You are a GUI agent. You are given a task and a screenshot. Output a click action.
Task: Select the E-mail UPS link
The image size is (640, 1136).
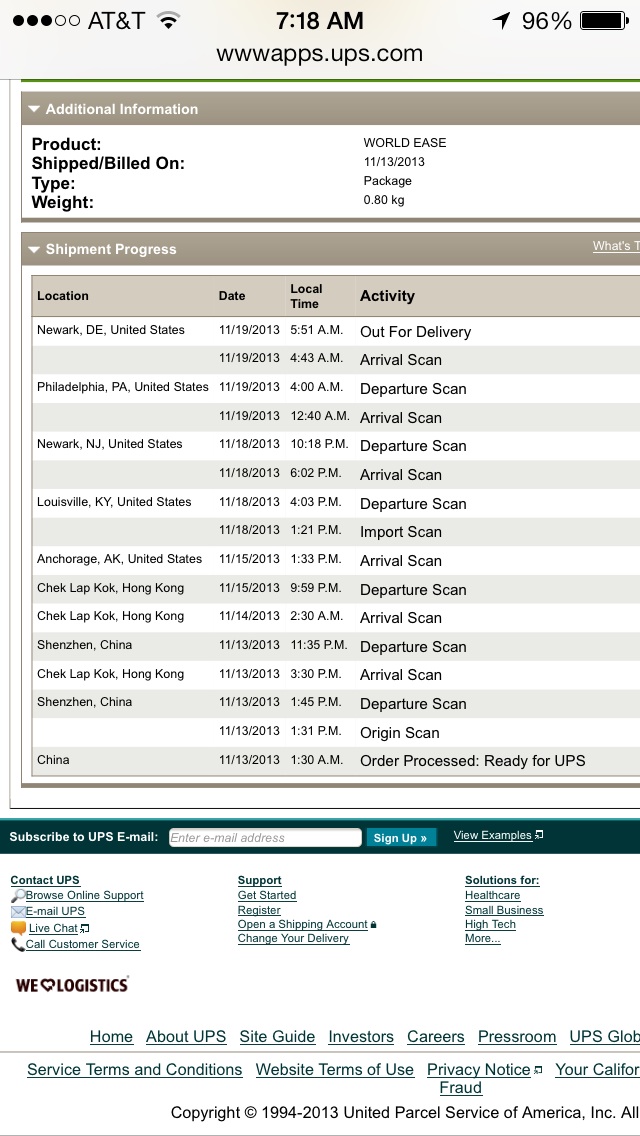coord(55,911)
